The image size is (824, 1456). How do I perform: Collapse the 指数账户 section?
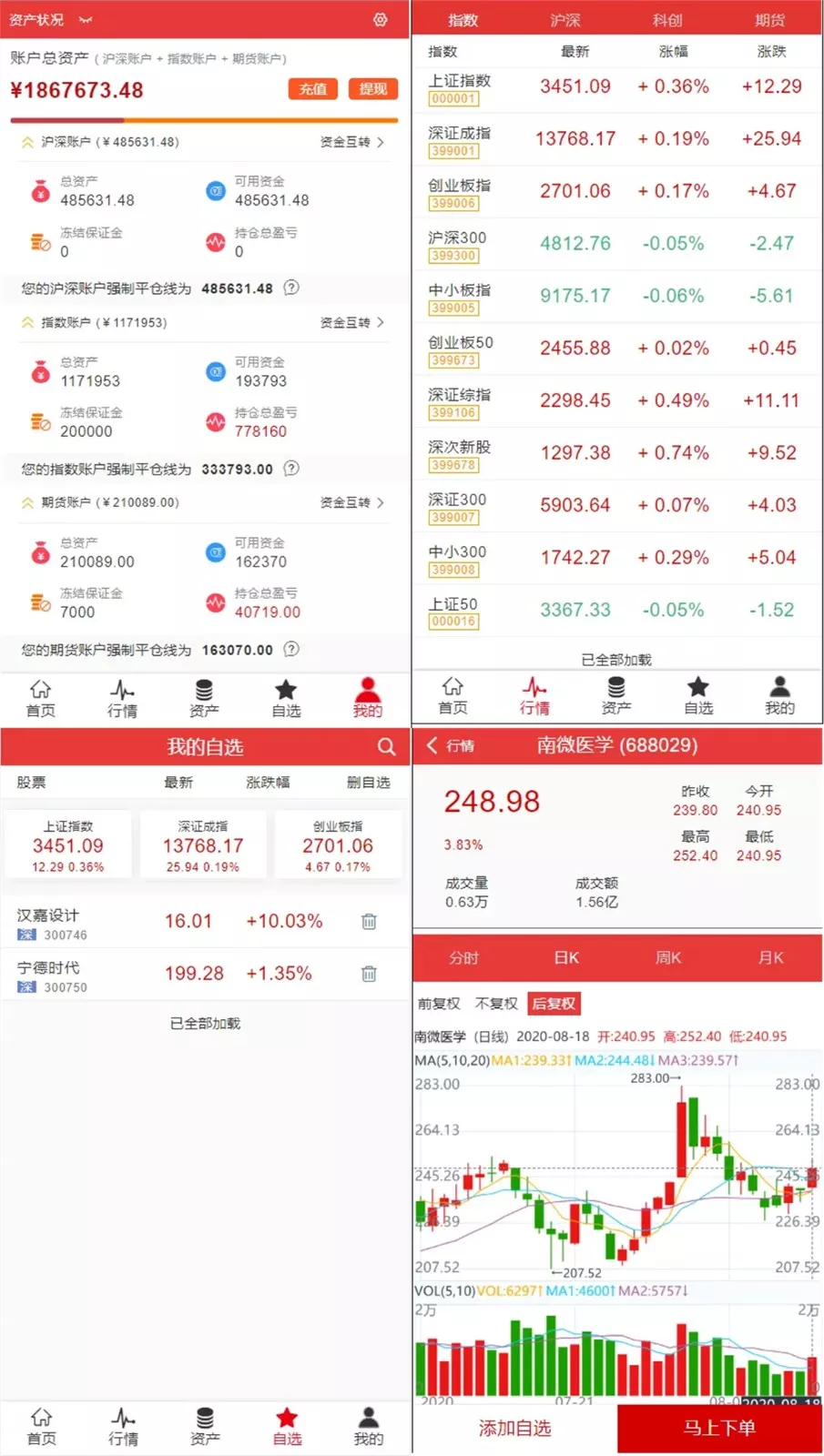coord(27,321)
